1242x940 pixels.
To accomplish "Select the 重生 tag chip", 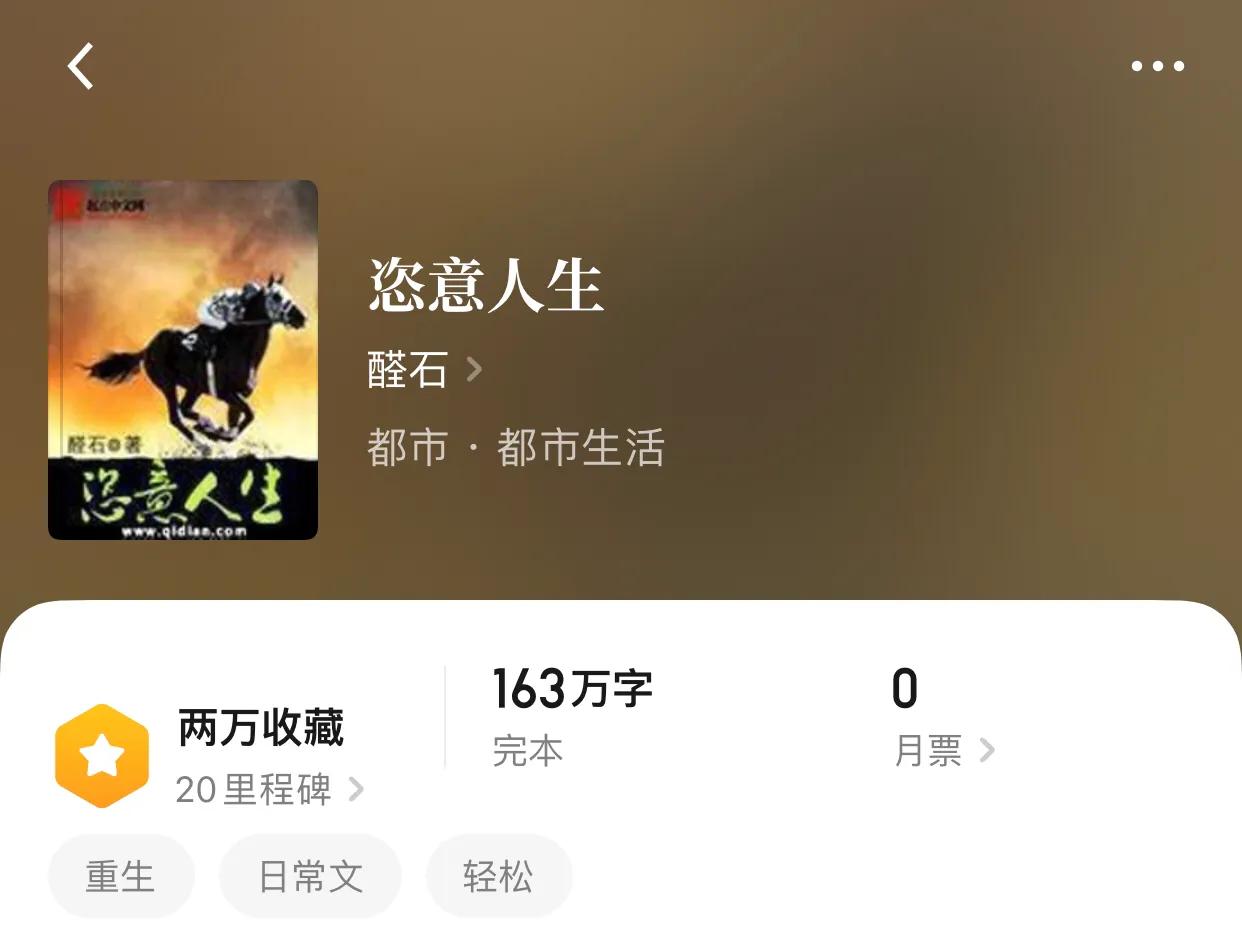I will (x=120, y=876).
